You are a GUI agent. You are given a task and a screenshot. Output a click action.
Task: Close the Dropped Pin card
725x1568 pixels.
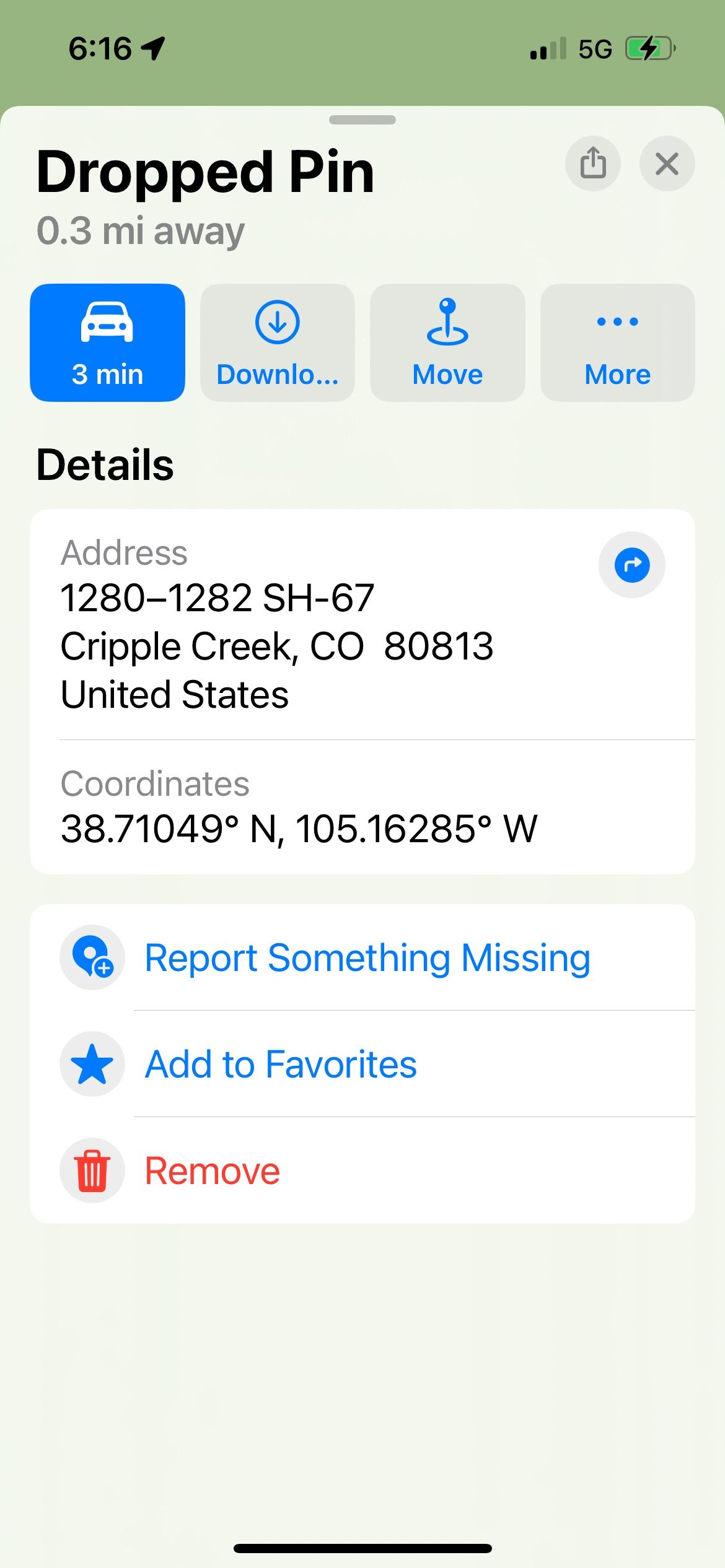(667, 163)
